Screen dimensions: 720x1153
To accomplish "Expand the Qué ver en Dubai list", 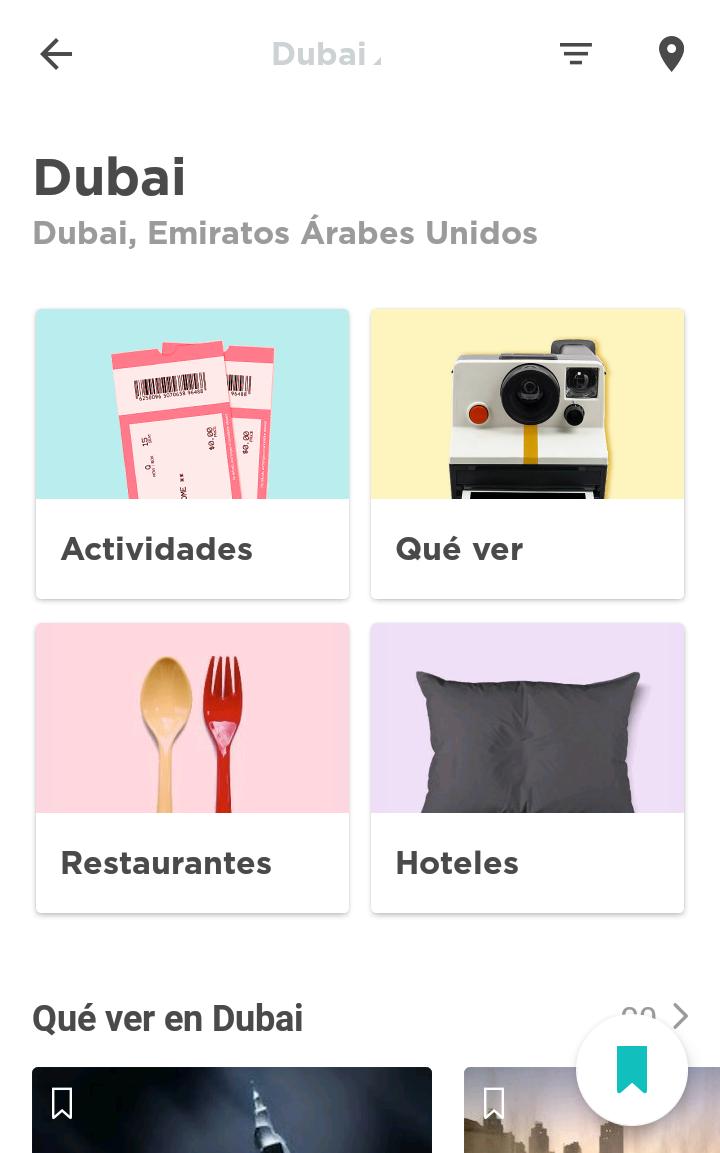I will point(680,1016).
